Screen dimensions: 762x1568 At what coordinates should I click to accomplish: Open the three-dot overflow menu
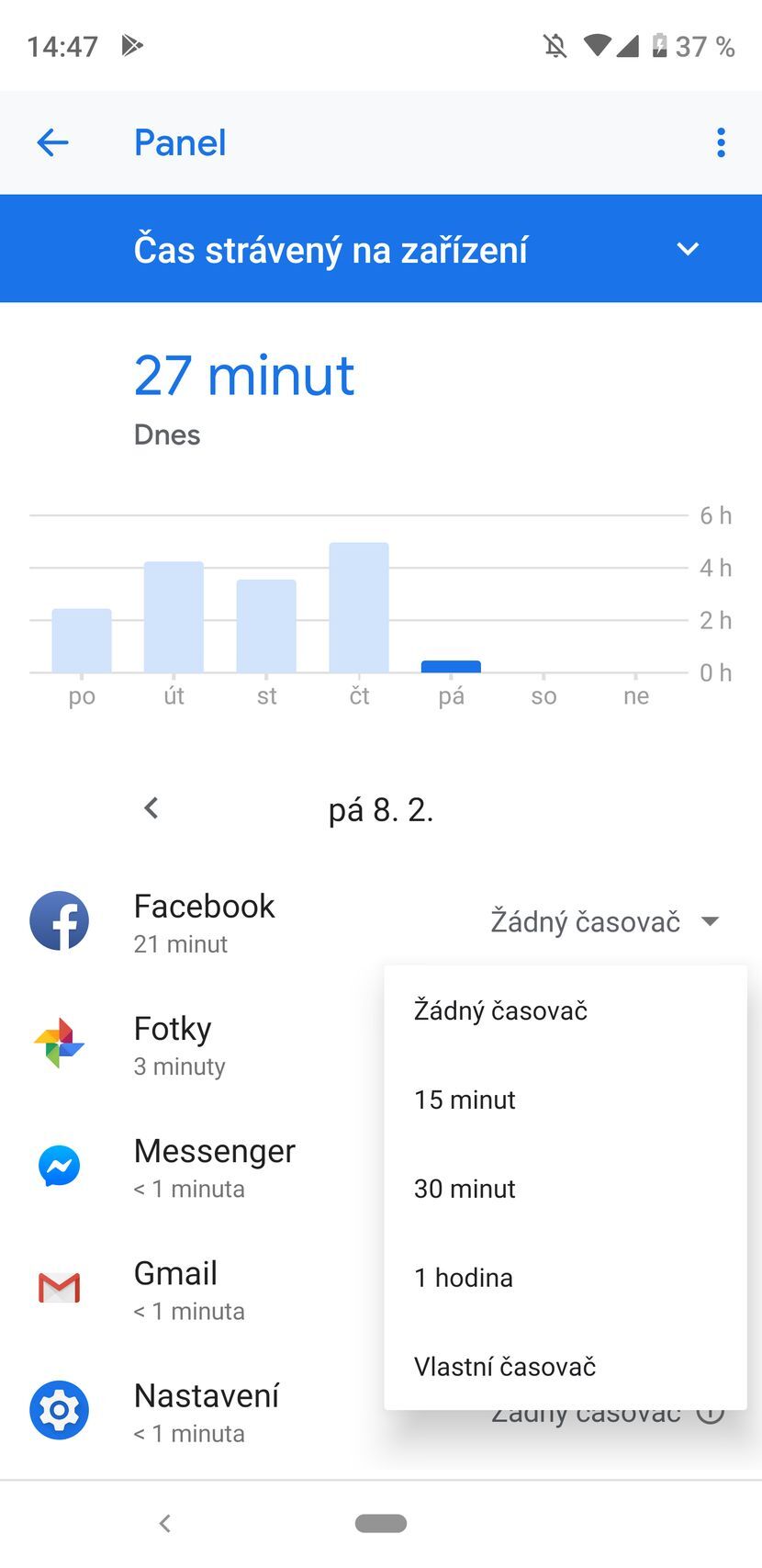click(x=722, y=142)
